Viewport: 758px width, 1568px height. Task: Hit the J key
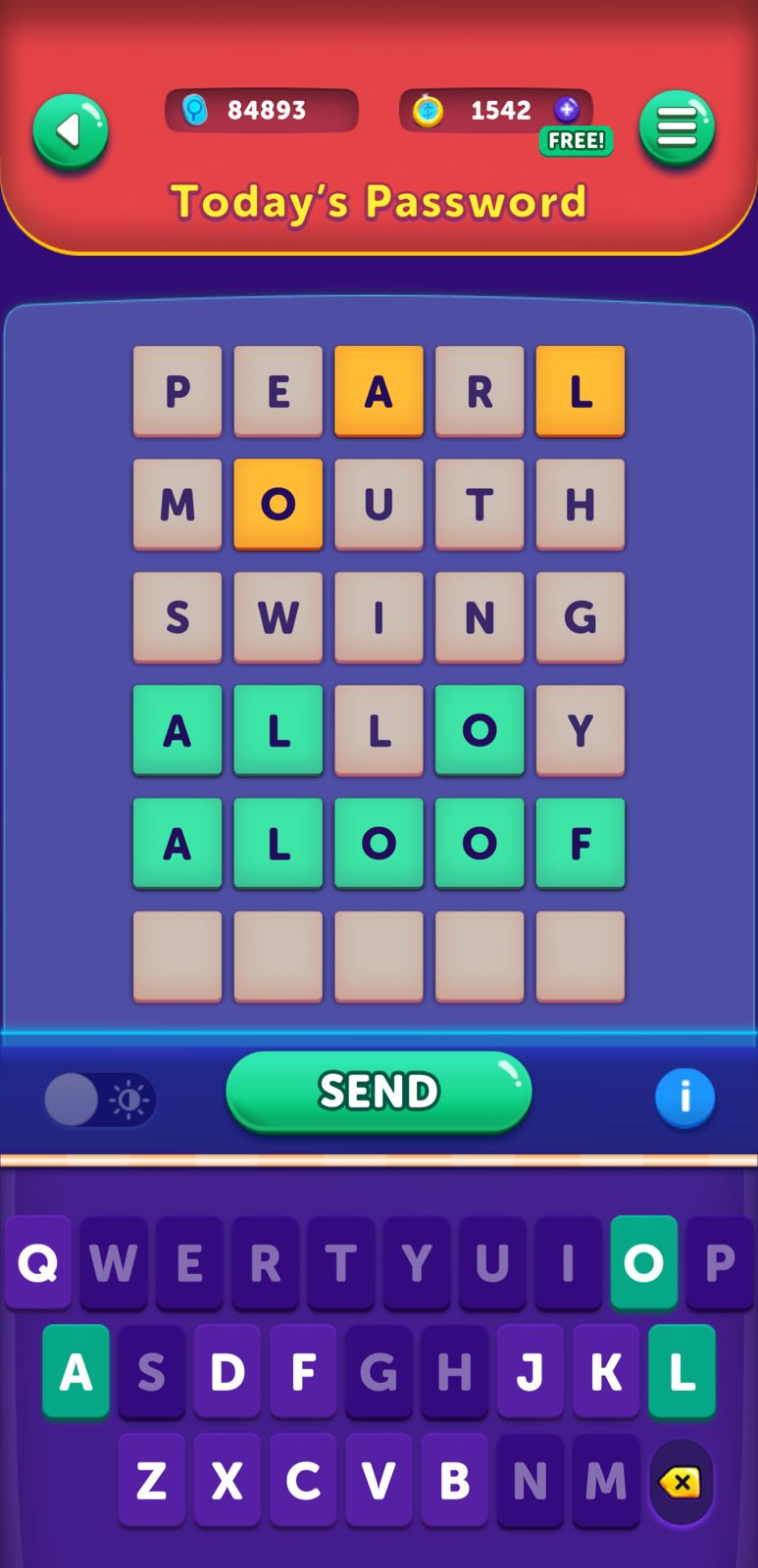coord(531,1372)
